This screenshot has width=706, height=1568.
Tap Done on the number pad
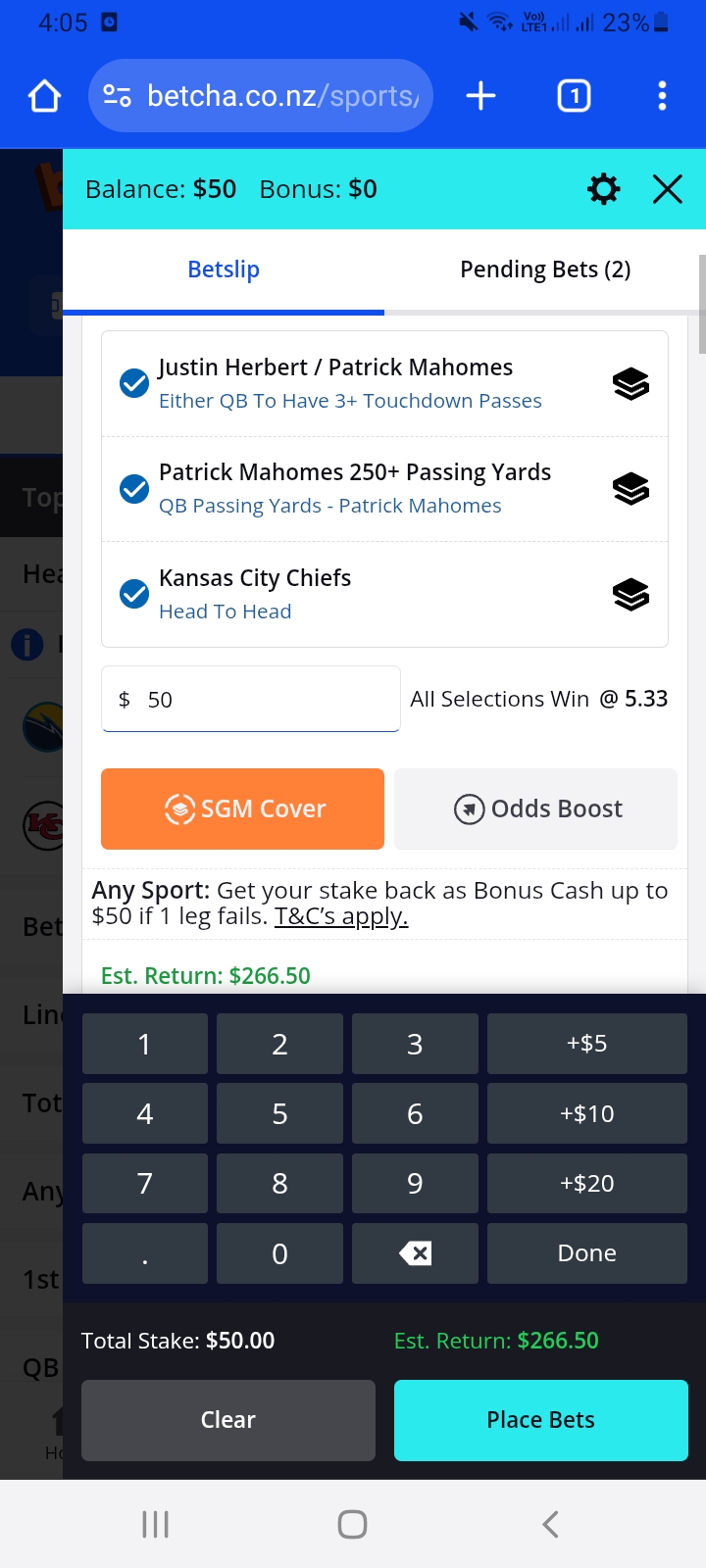pos(586,1253)
